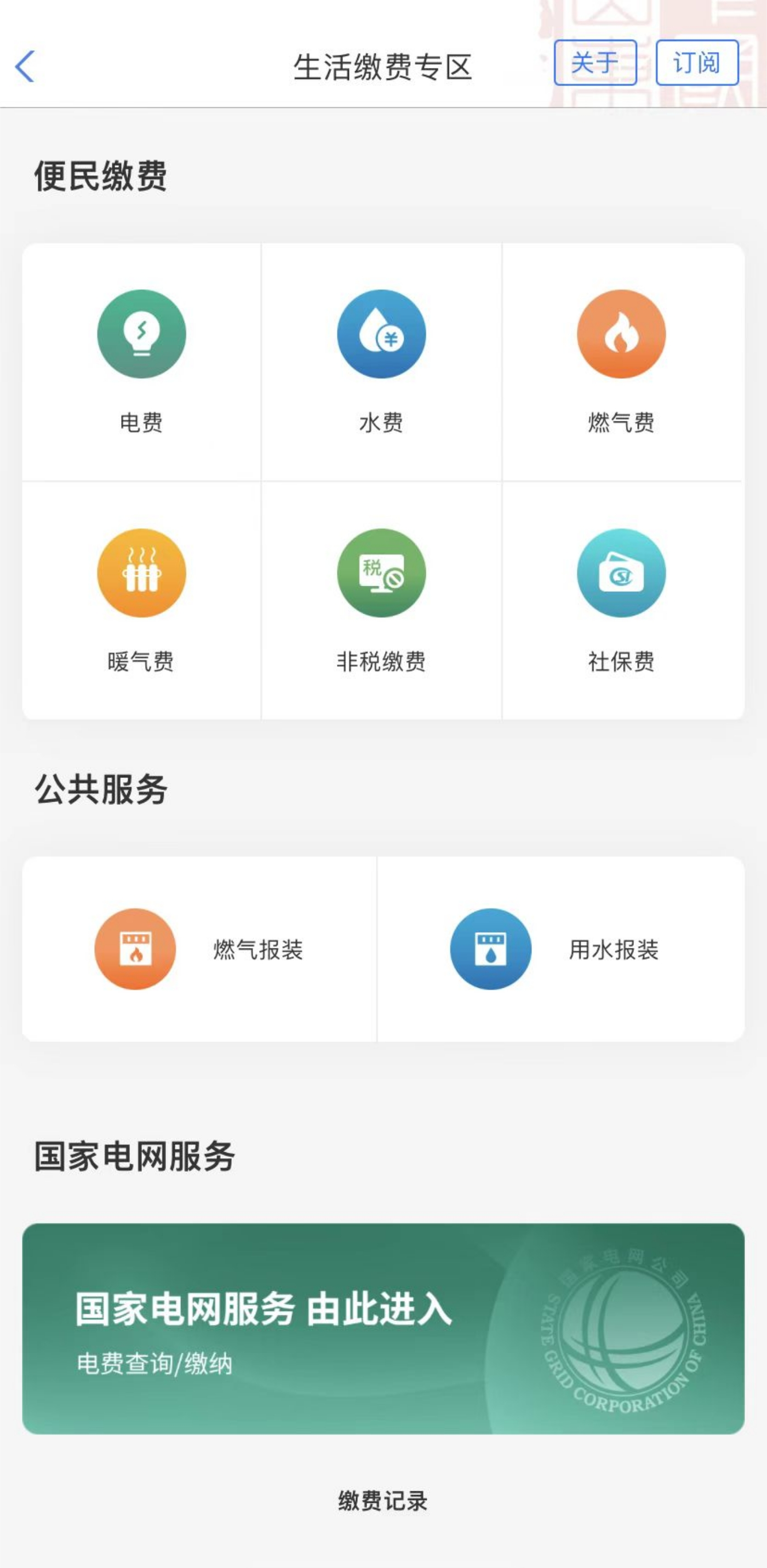
Task: View 缴费记录 payment records
Action: click(383, 1501)
